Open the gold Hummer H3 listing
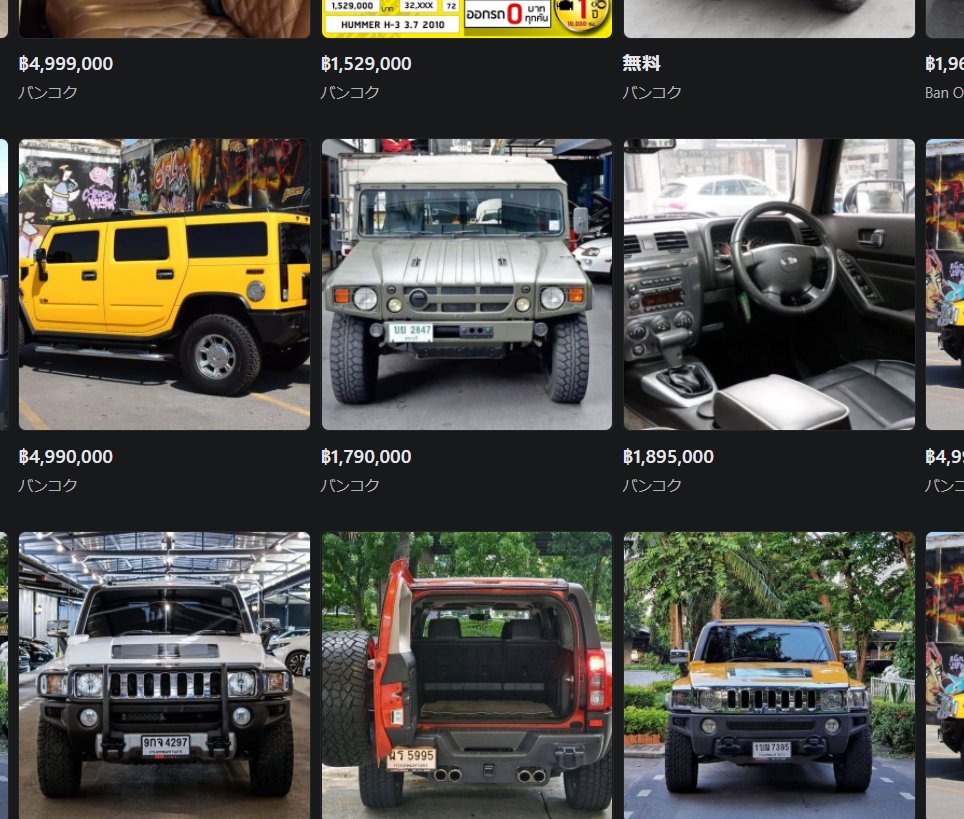 click(x=768, y=675)
